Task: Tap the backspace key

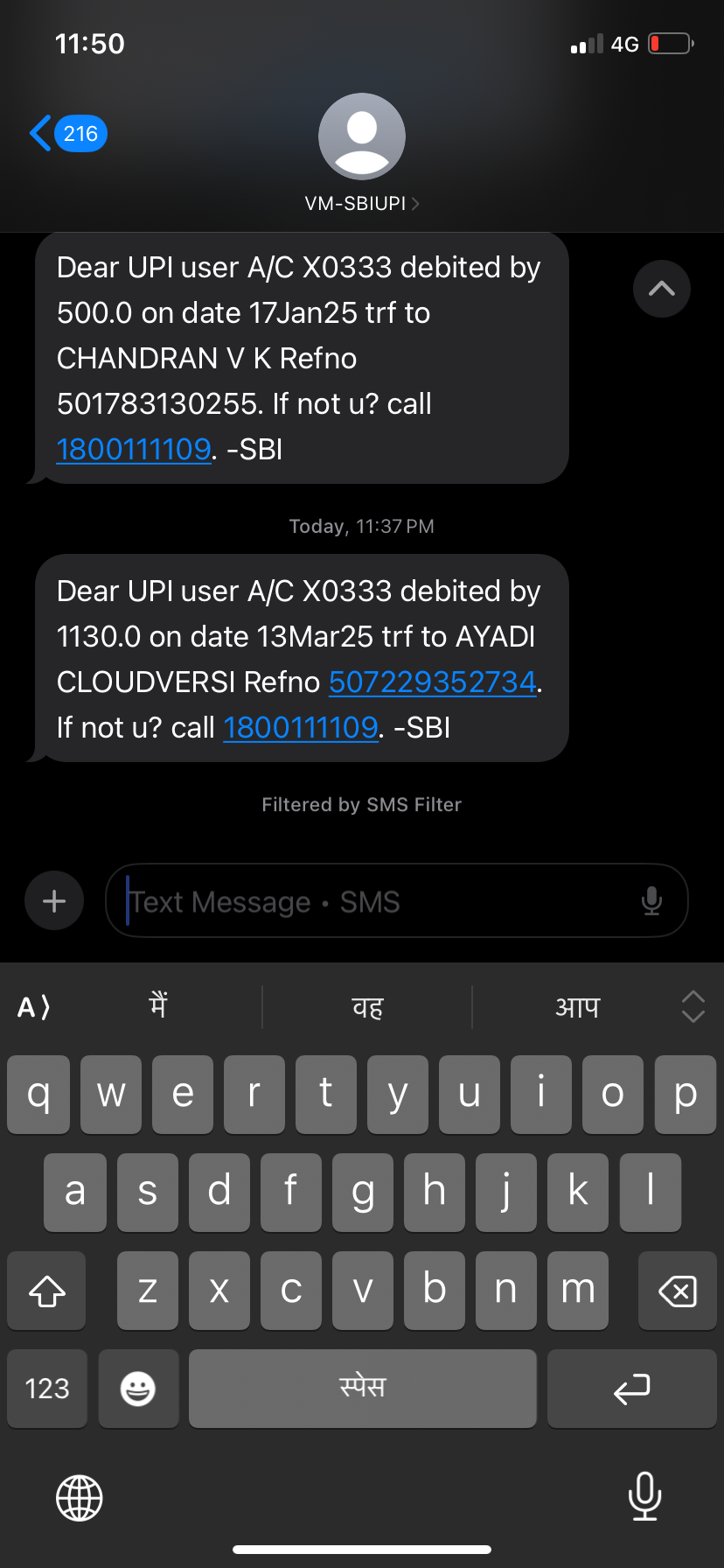Action: [x=677, y=1291]
